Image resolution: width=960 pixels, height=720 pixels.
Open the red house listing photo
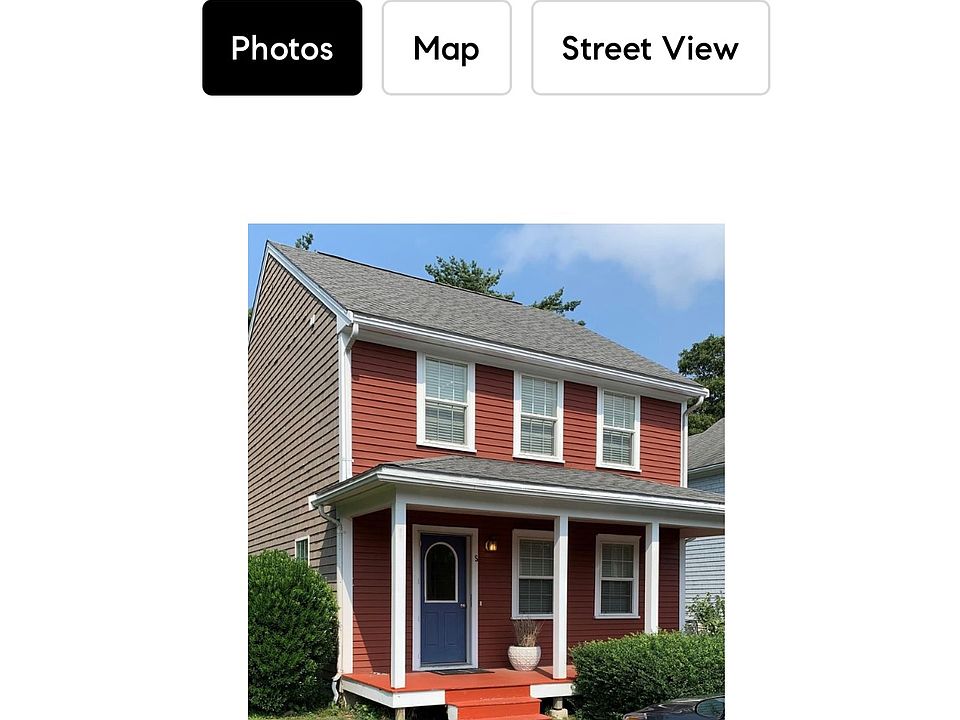coord(486,470)
